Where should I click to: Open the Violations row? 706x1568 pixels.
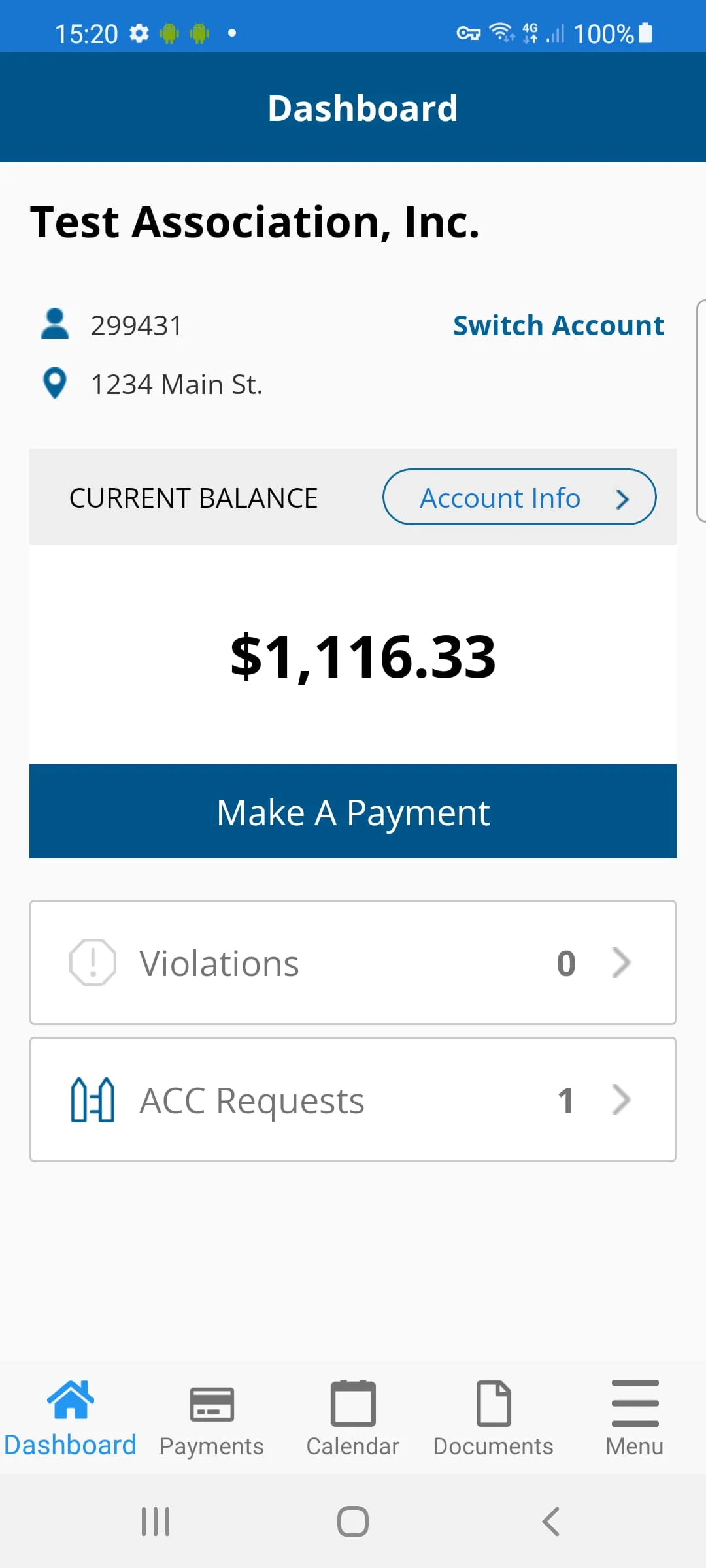pos(353,962)
